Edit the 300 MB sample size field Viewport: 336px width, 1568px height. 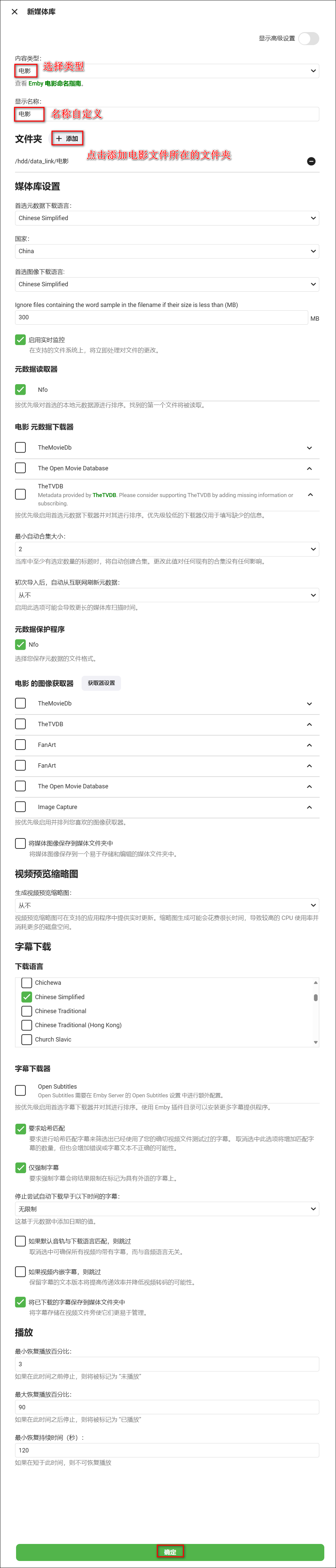click(161, 317)
